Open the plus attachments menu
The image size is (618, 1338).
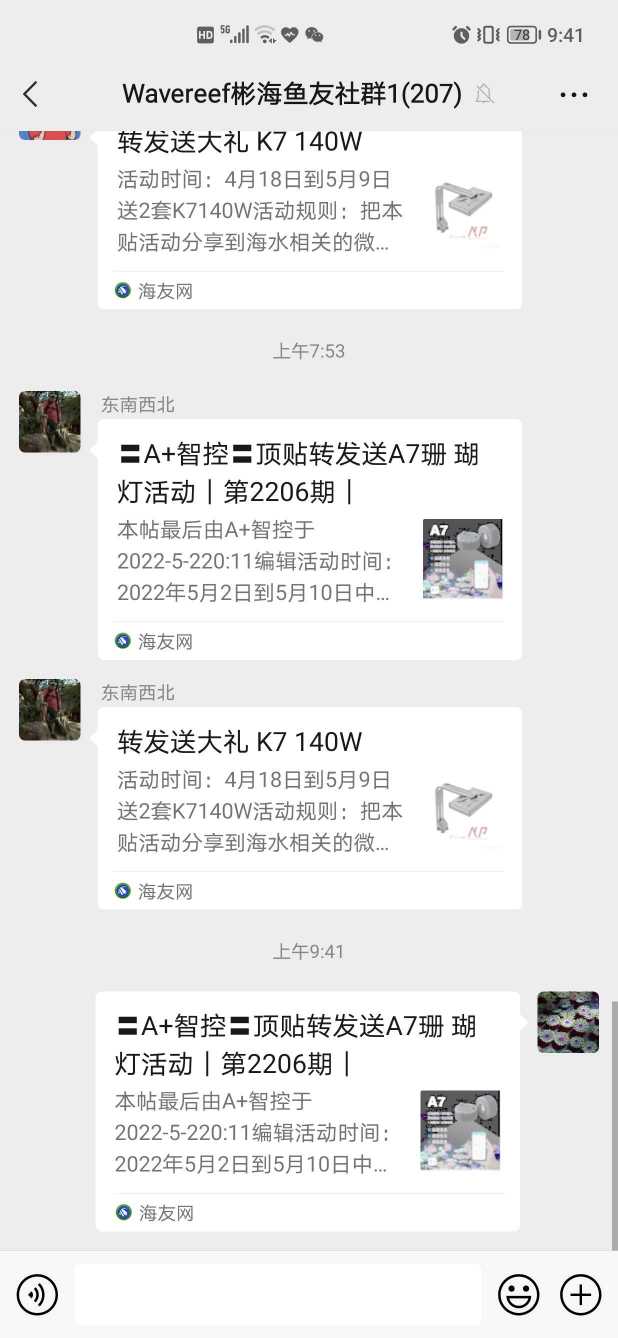[580, 1295]
